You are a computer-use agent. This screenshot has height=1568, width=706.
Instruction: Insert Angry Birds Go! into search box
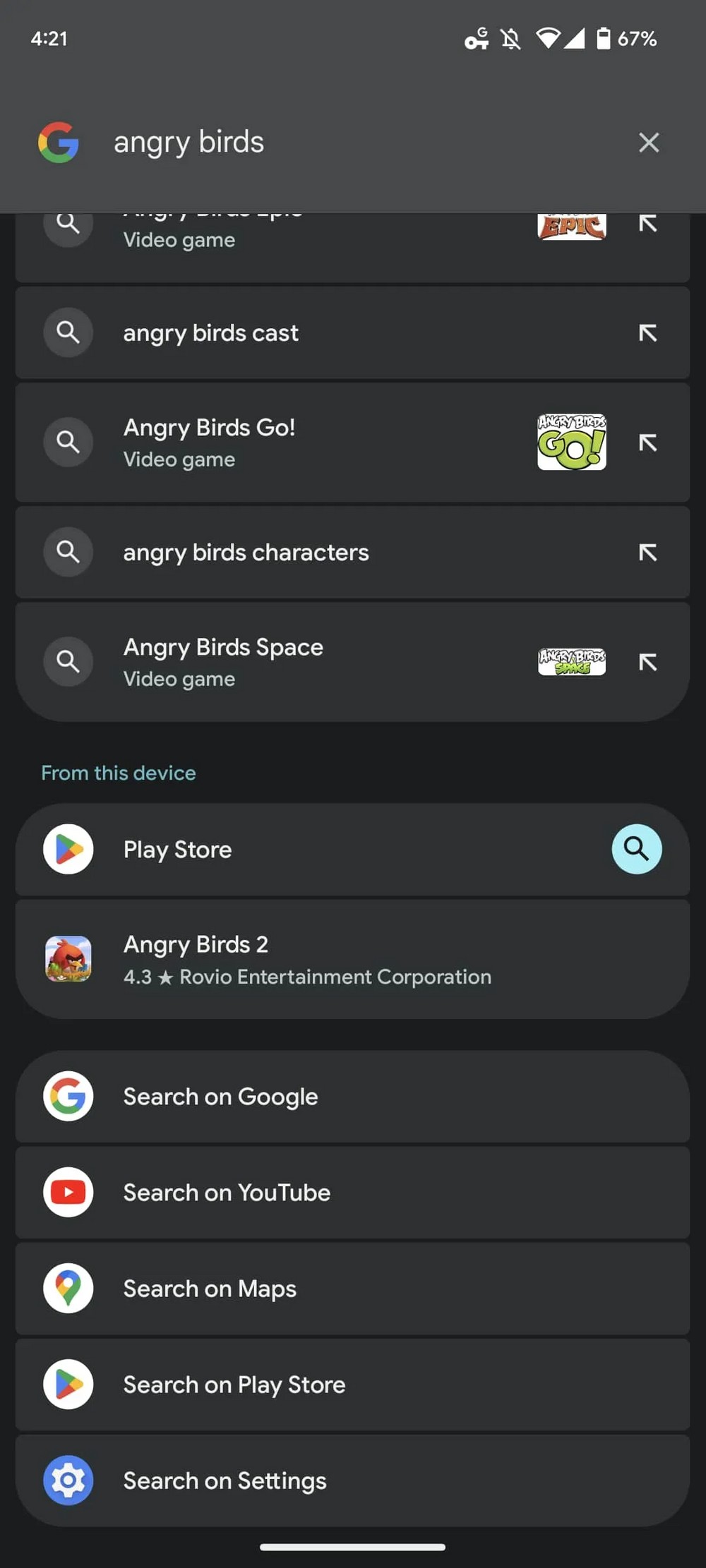[x=647, y=442]
